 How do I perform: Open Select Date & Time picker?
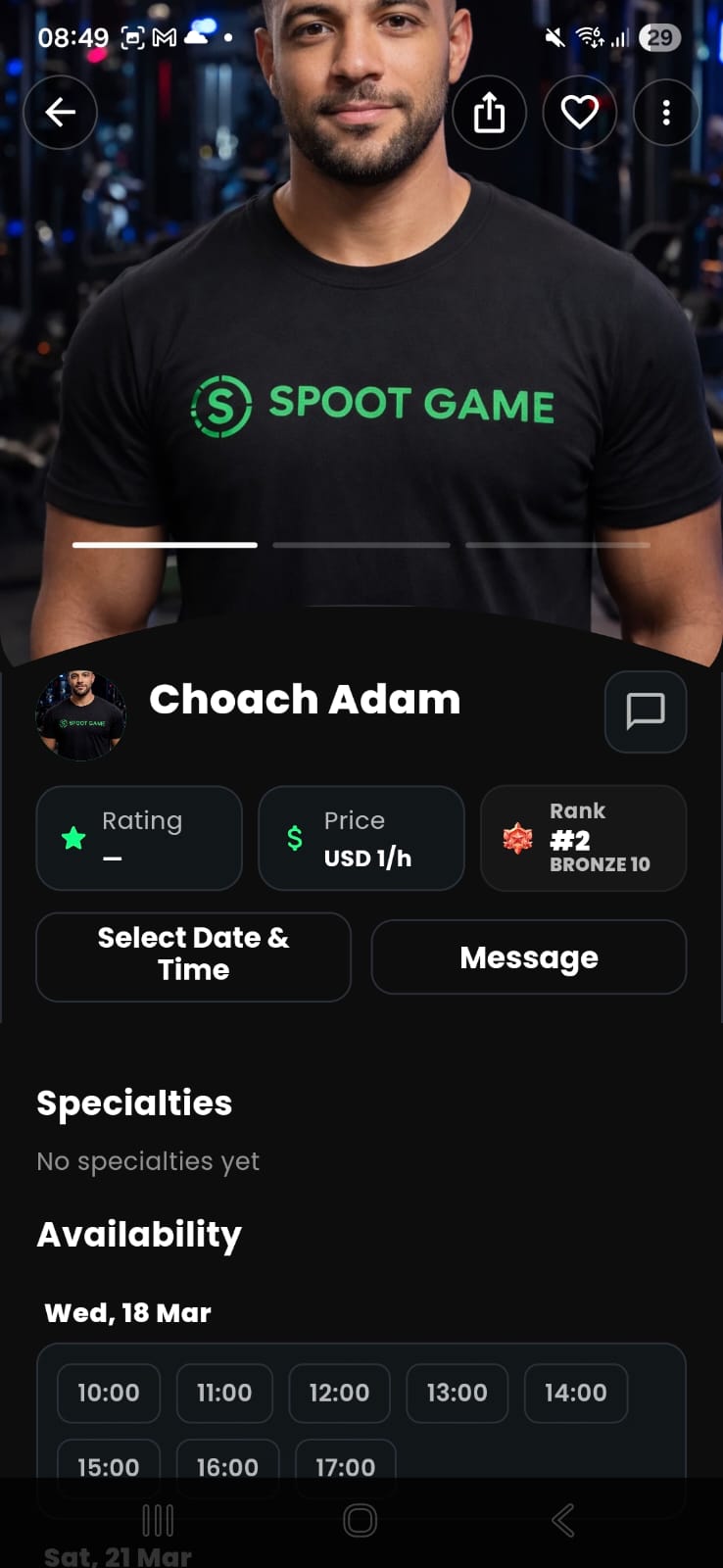[x=193, y=956]
